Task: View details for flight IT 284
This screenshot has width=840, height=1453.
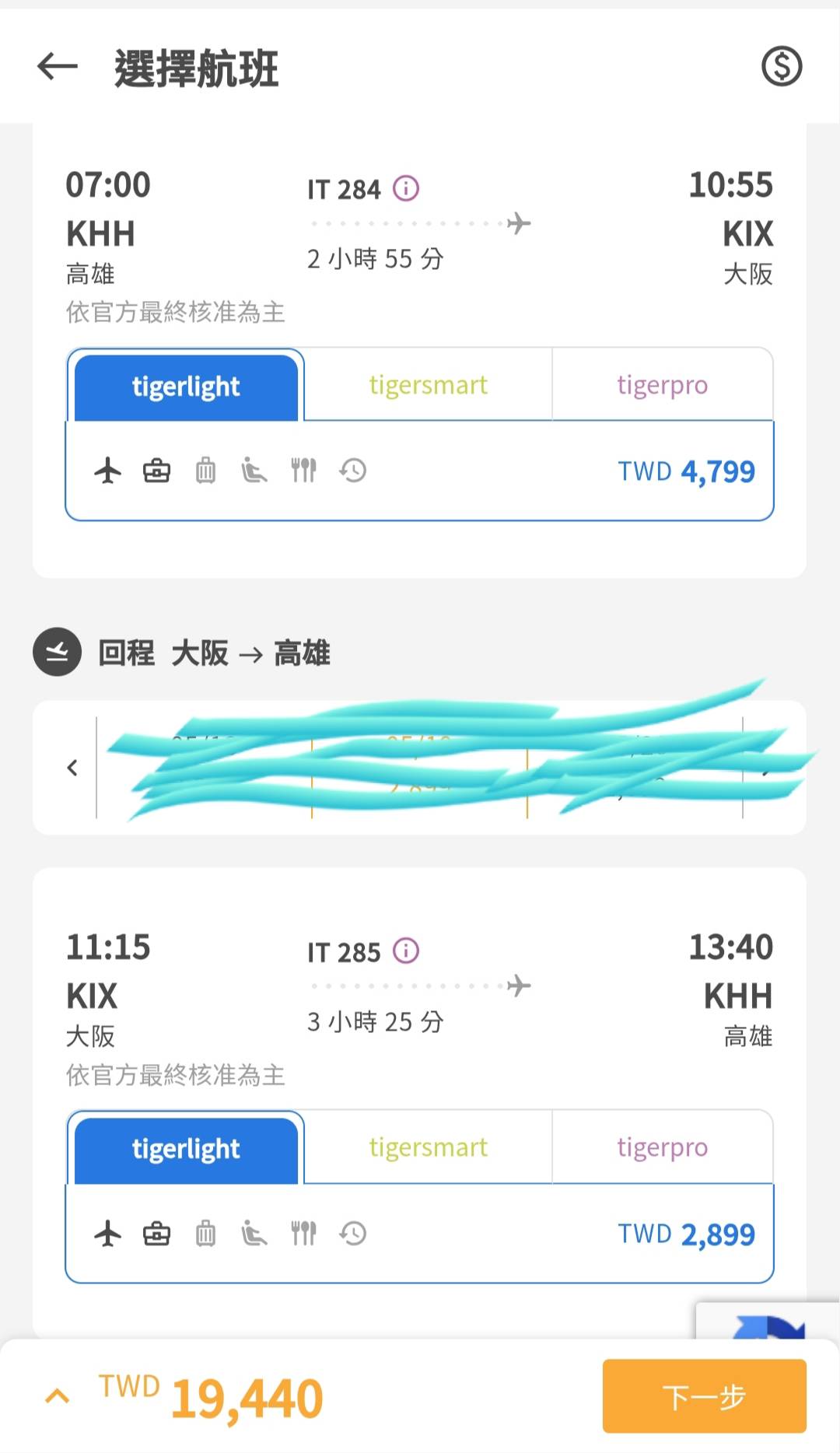Action: pyautogui.click(x=406, y=188)
